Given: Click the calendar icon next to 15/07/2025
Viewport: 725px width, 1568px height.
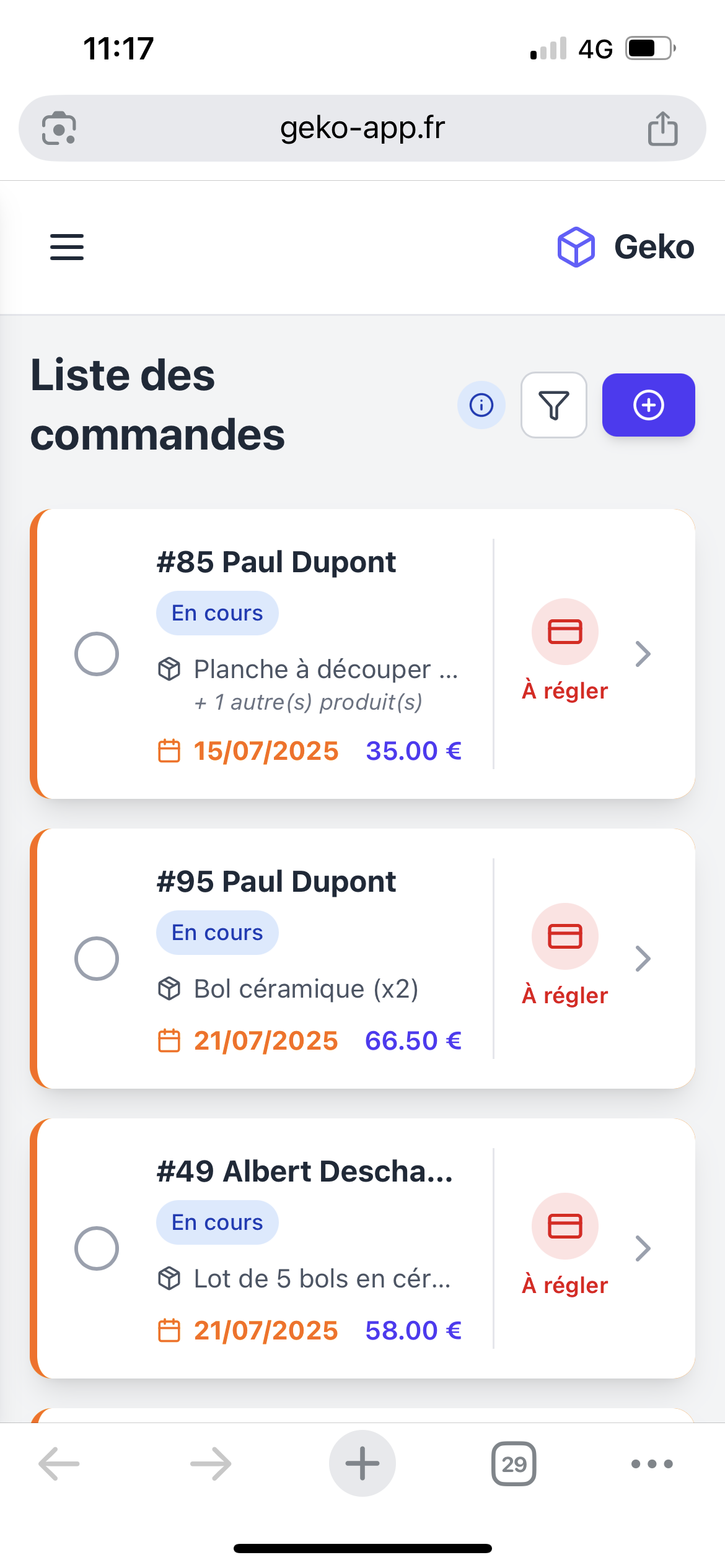Looking at the screenshot, I should coord(168,751).
